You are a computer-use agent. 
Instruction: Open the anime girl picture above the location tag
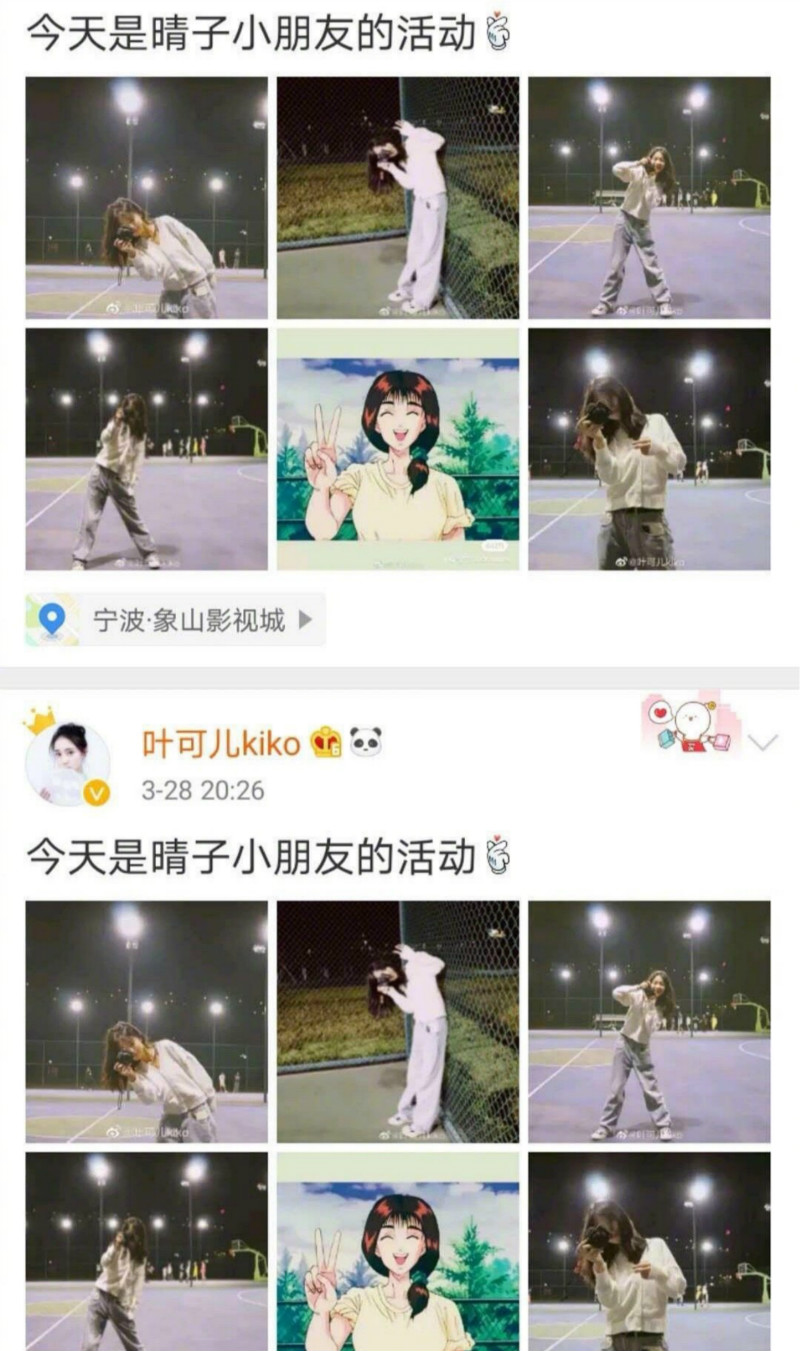click(x=398, y=450)
